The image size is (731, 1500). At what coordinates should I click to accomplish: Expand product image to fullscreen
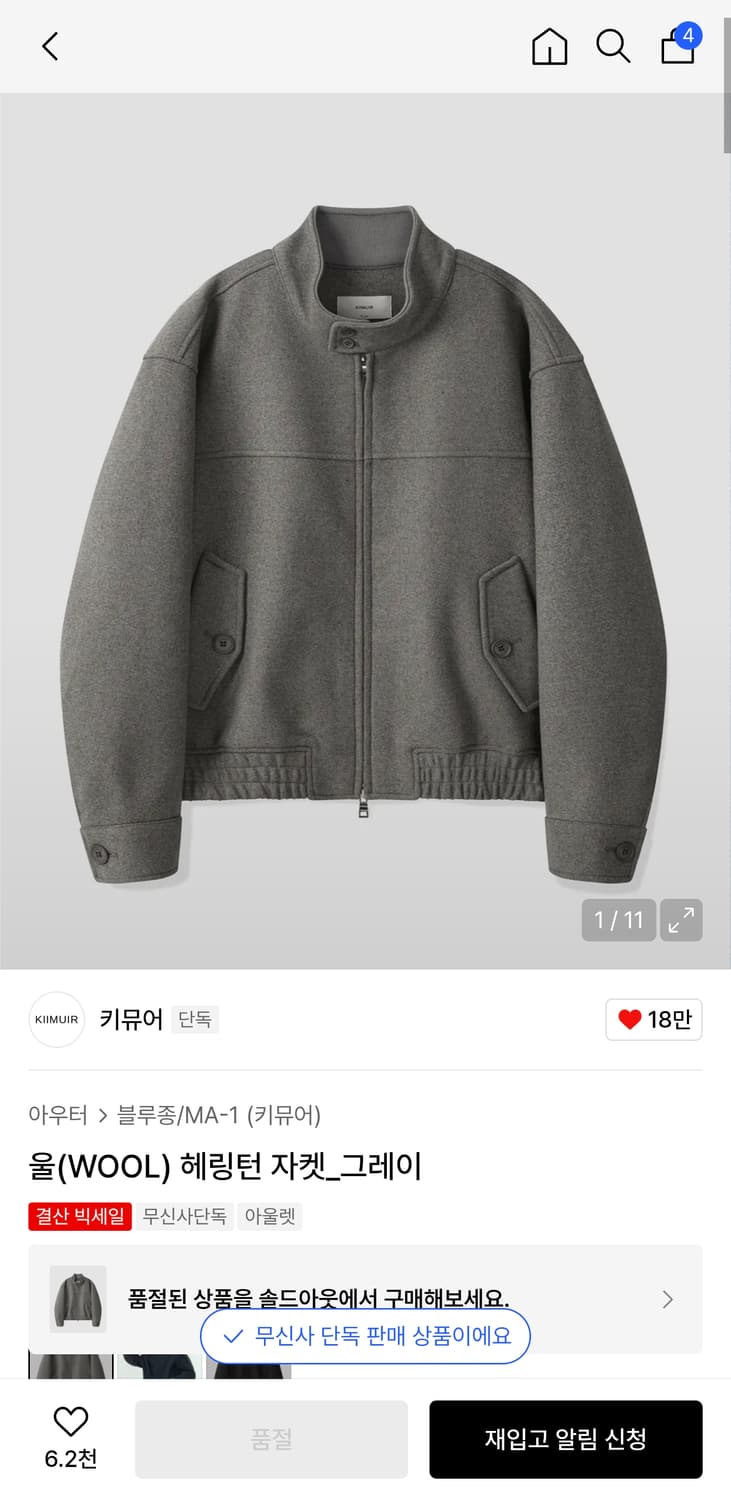pos(682,920)
